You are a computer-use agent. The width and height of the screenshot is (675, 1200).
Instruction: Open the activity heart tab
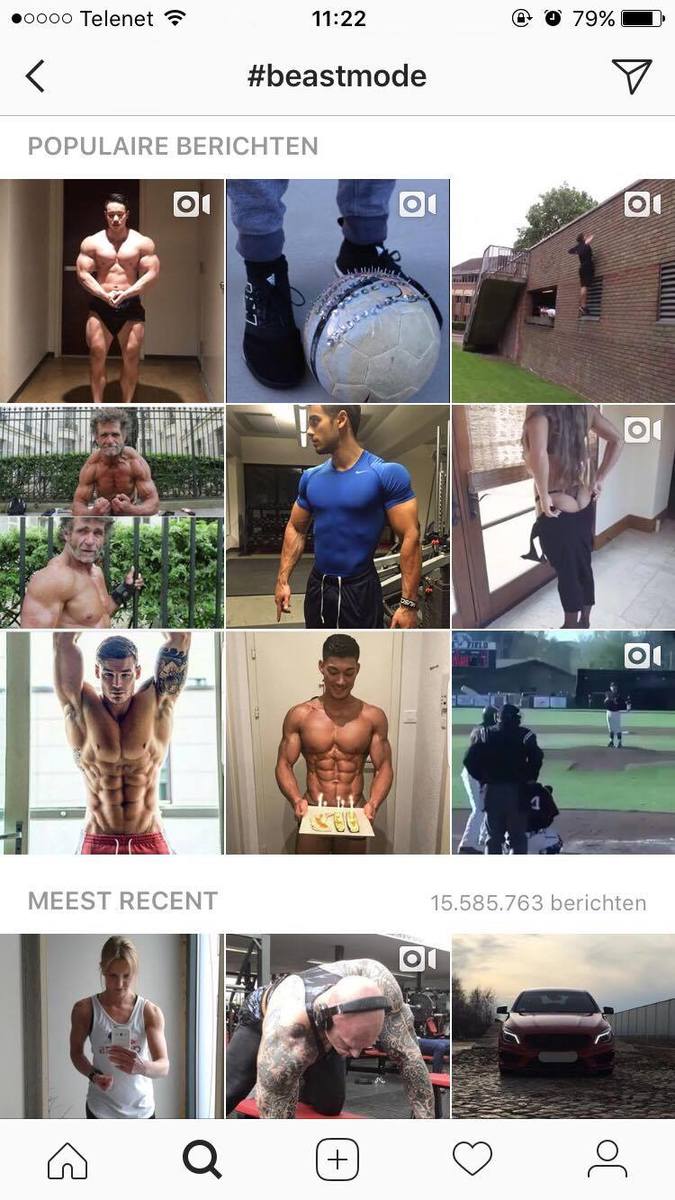point(472,1160)
